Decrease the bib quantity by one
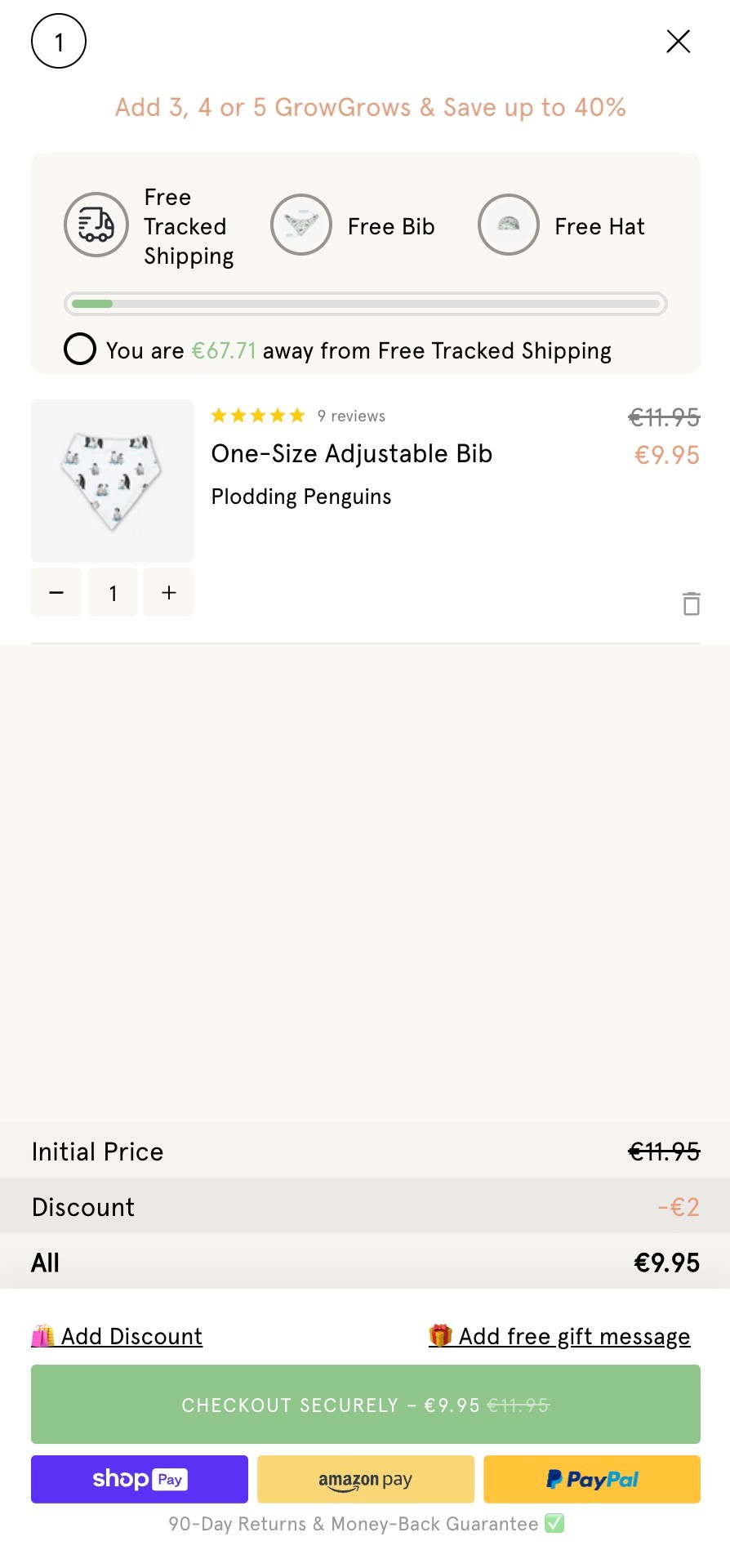The height and width of the screenshot is (1568, 730). [x=56, y=593]
